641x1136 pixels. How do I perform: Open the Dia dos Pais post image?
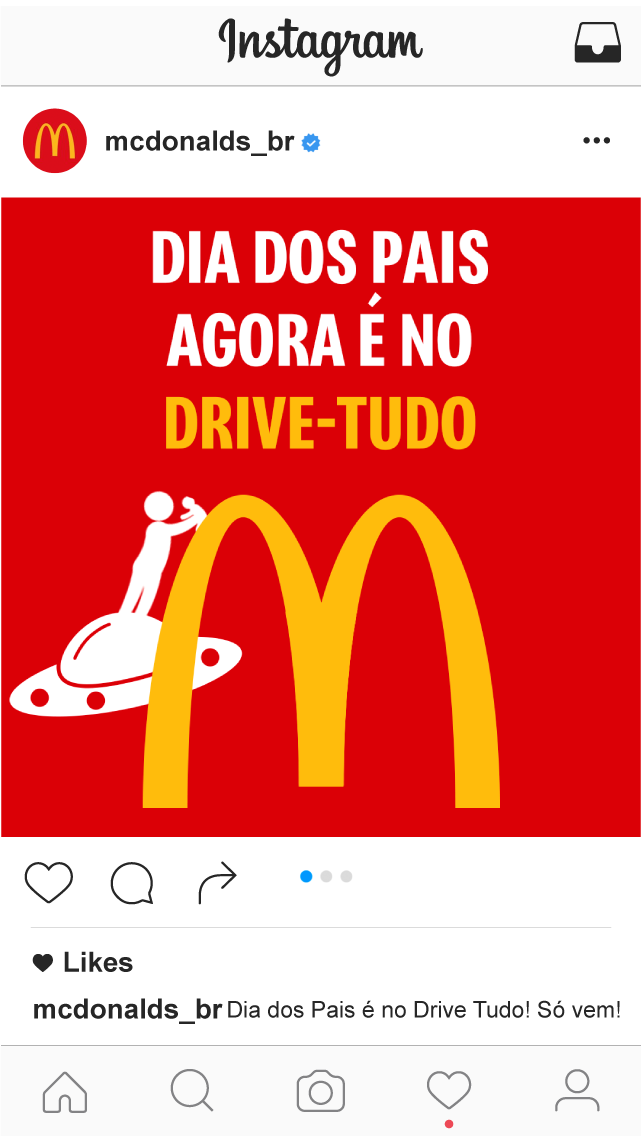pyautogui.click(x=321, y=517)
